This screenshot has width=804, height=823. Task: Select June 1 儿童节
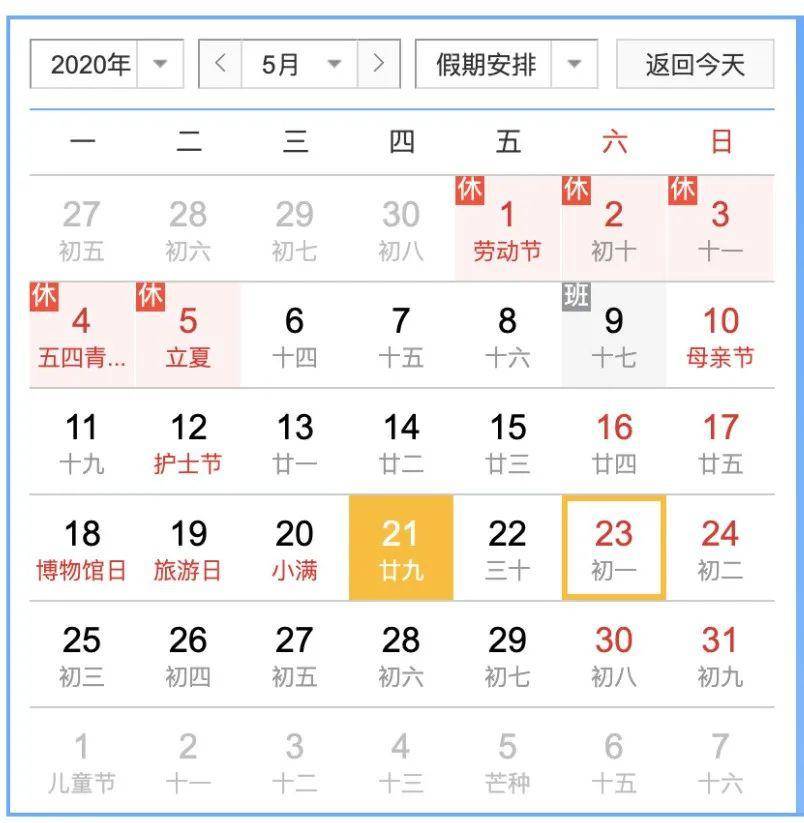[x=81, y=761]
